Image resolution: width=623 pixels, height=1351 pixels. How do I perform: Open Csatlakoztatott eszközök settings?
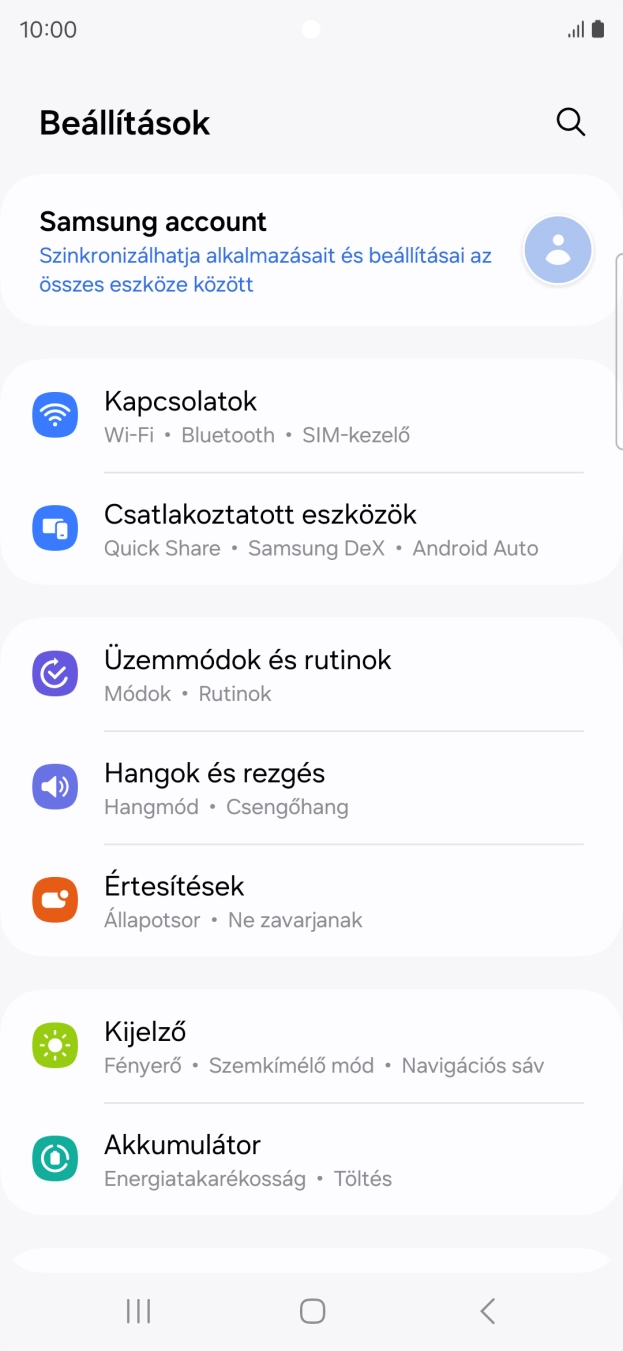point(310,529)
